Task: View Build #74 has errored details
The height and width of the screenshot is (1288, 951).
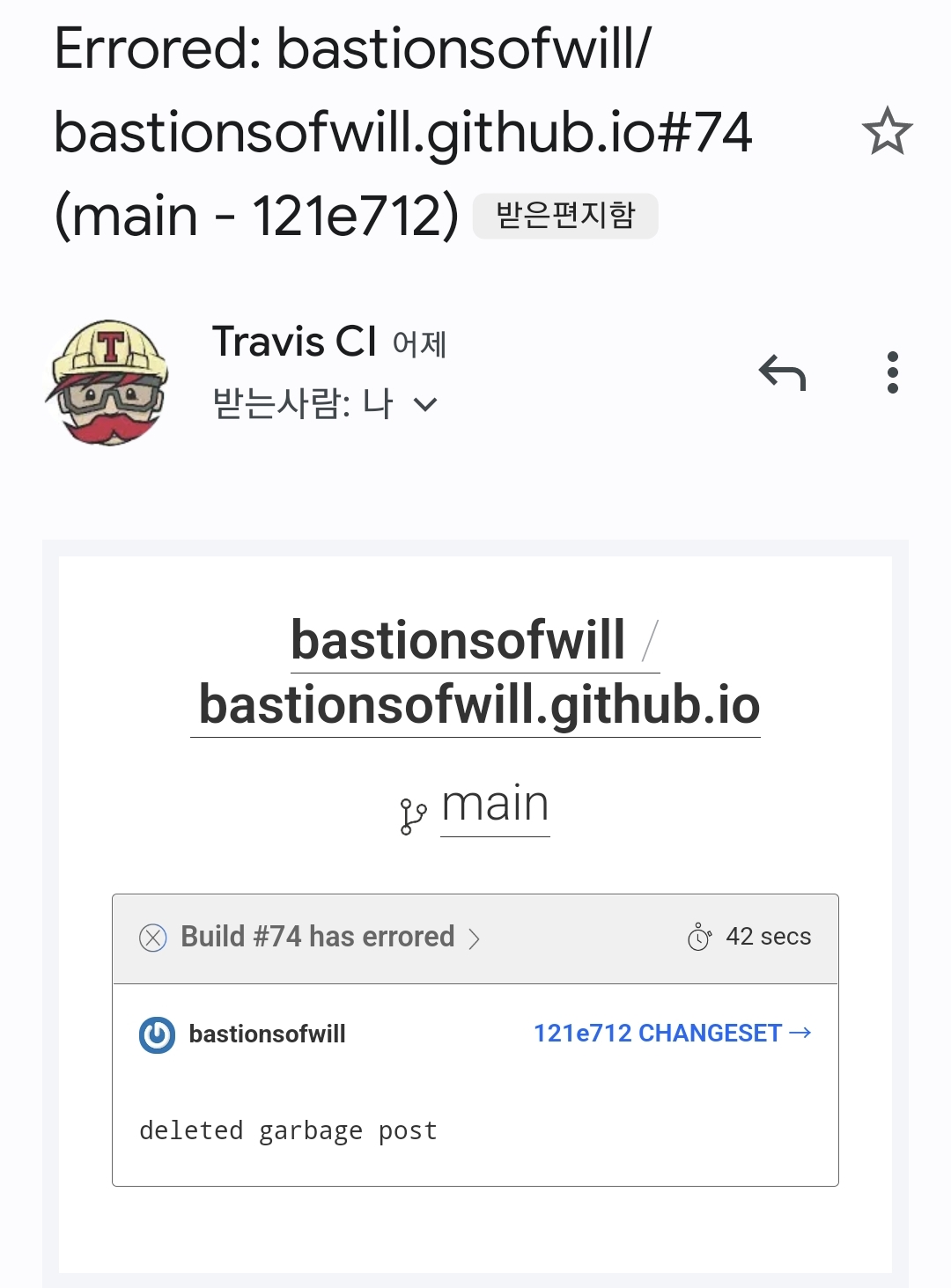Action: [318, 937]
